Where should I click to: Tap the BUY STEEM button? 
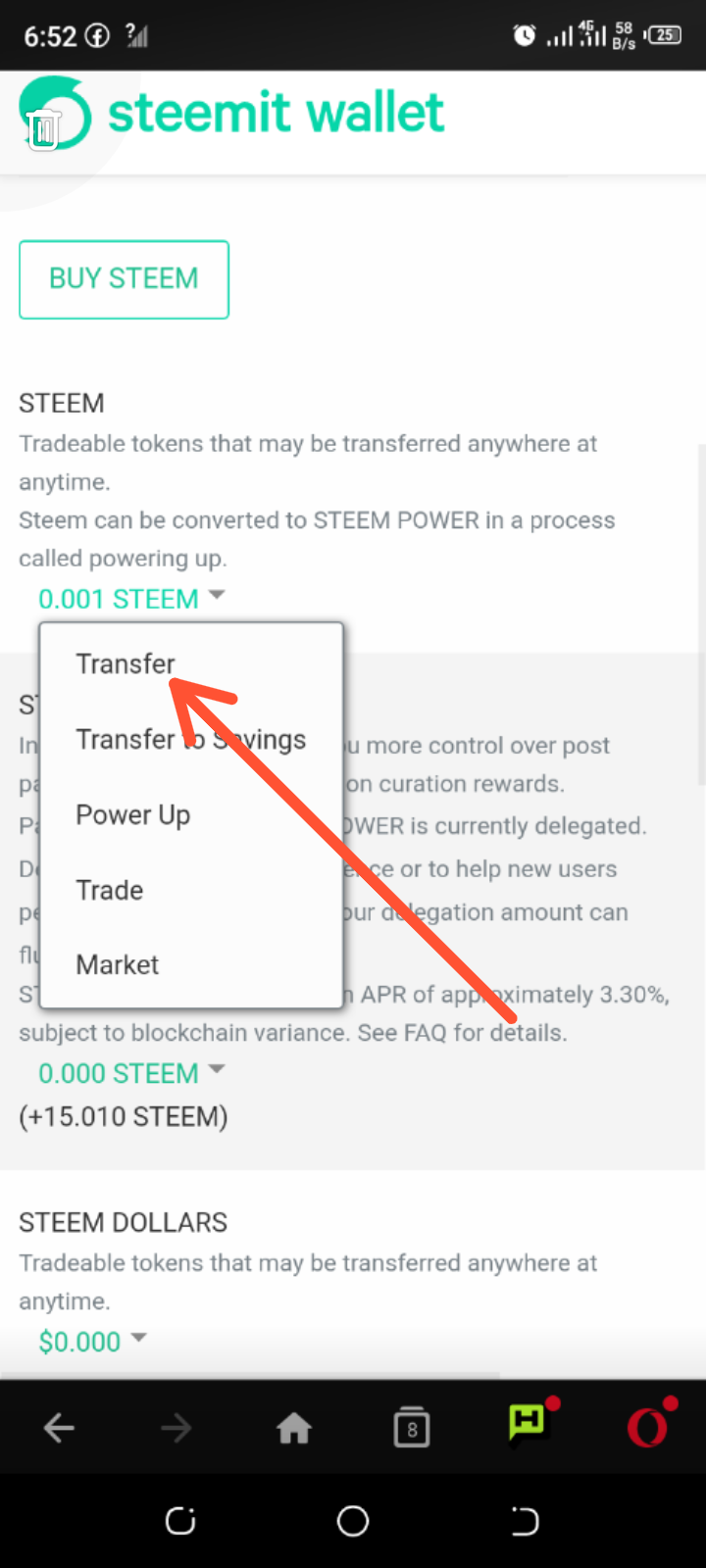124,279
